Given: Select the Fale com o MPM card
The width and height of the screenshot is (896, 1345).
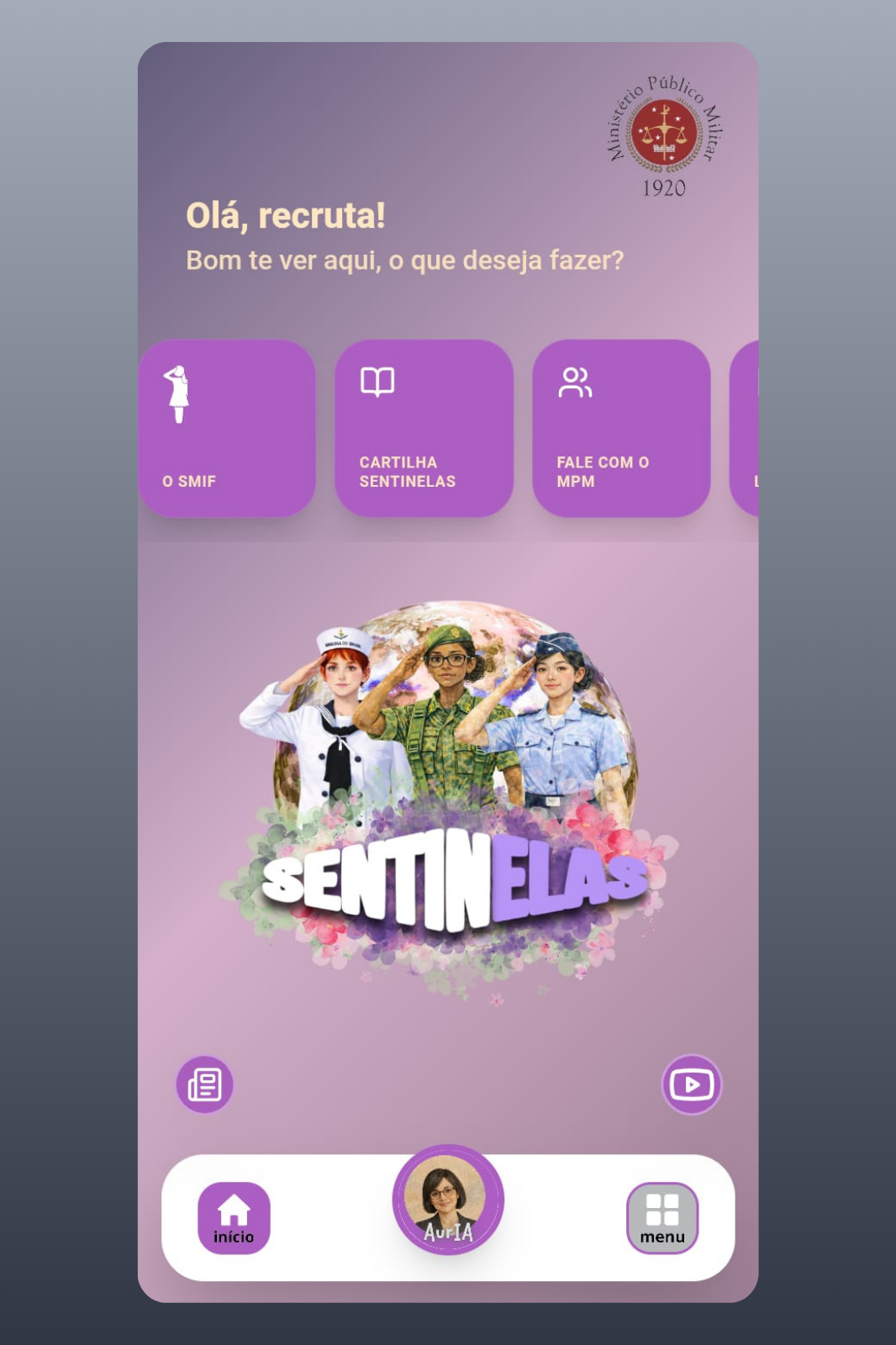Looking at the screenshot, I should click(621, 428).
